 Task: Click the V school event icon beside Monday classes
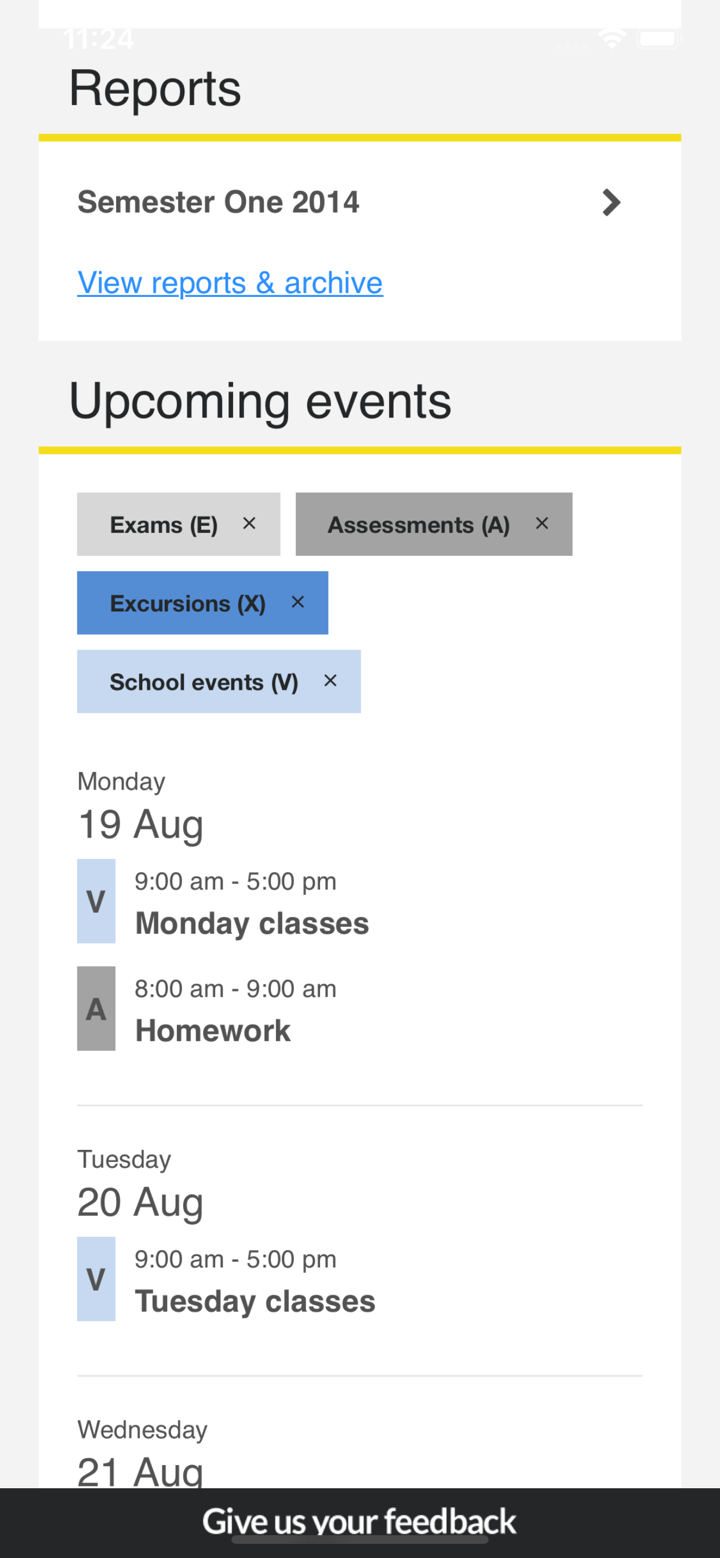click(x=95, y=899)
